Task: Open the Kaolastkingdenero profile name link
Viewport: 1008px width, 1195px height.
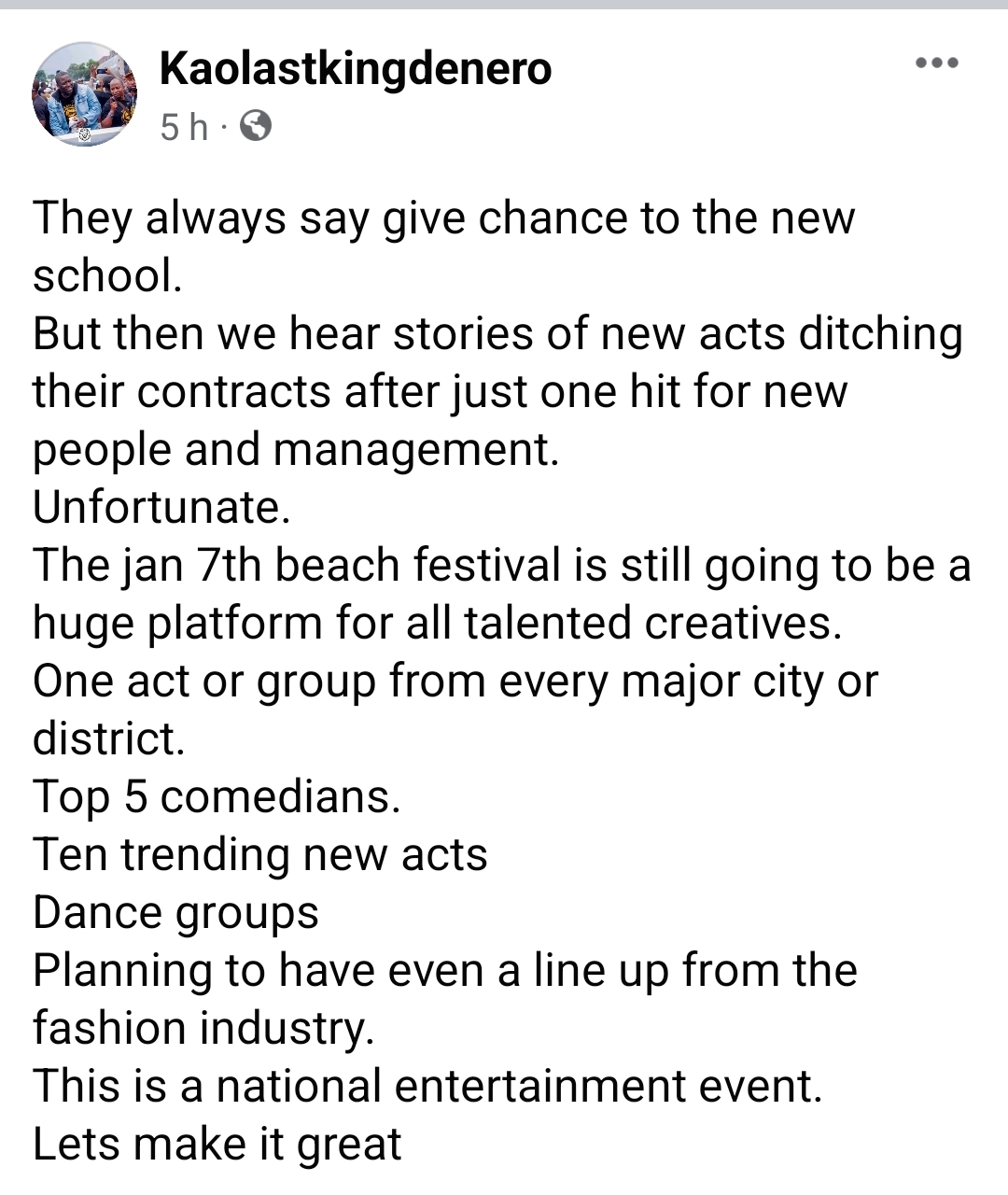Action: point(356,69)
